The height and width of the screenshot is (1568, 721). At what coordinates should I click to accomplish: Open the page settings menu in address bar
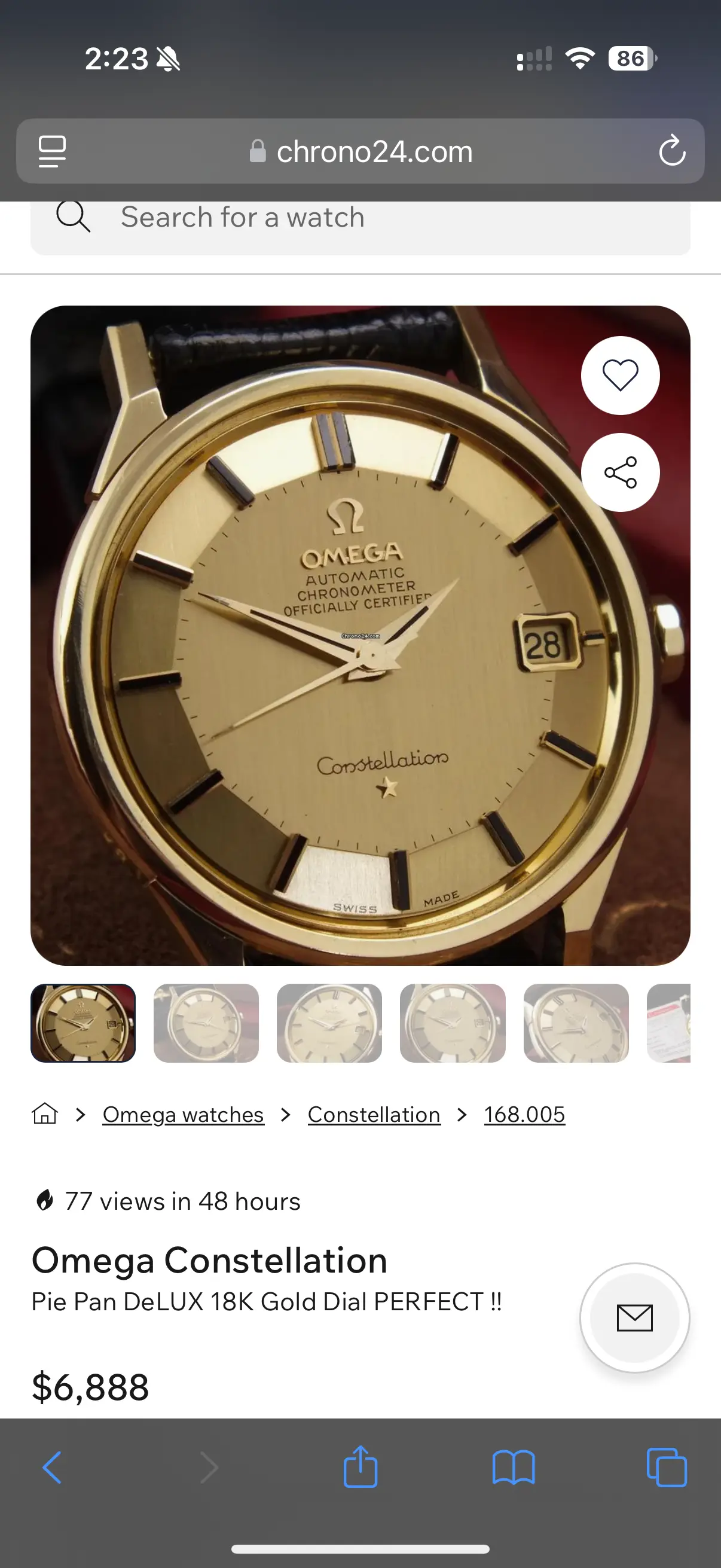coord(53,151)
